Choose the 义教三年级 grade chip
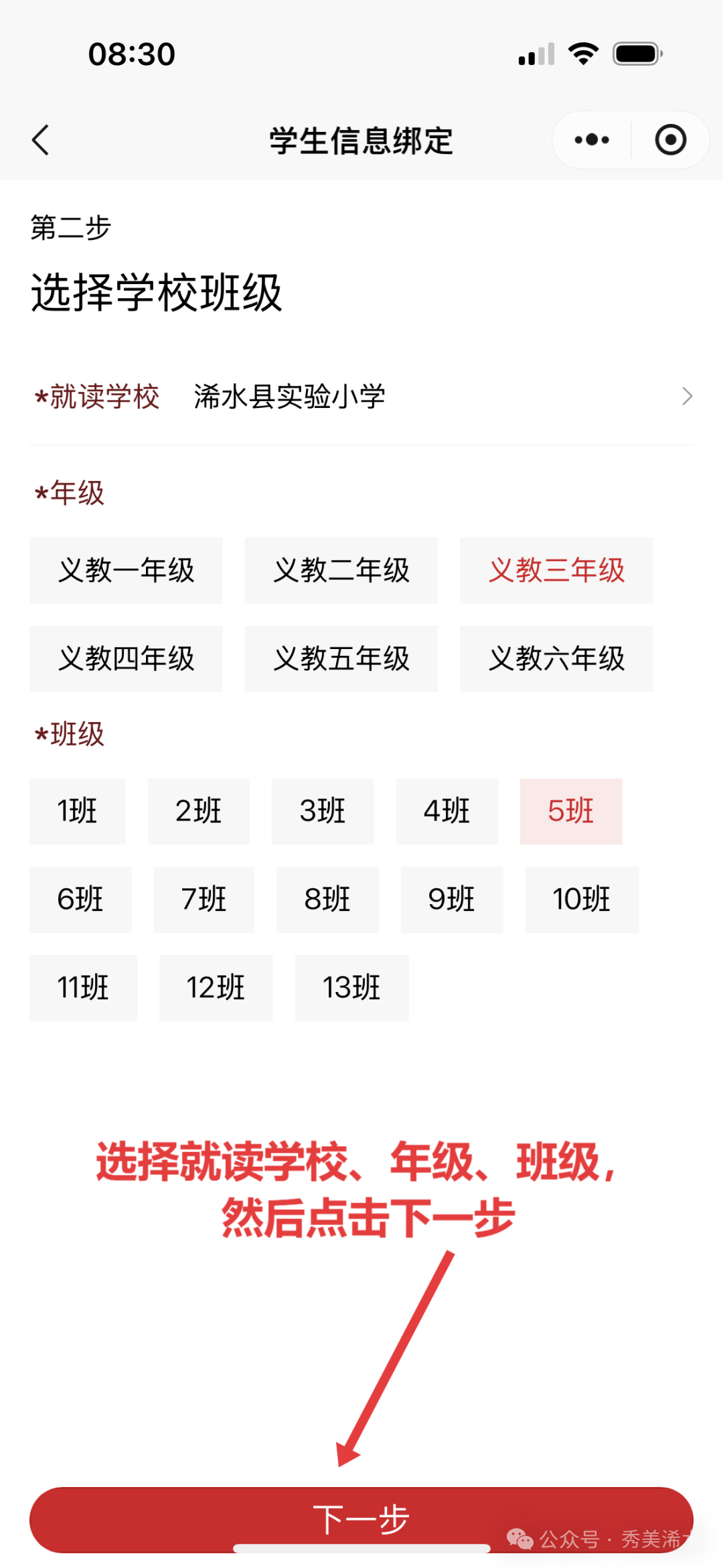This screenshot has width=723, height=1568. [x=556, y=570]
